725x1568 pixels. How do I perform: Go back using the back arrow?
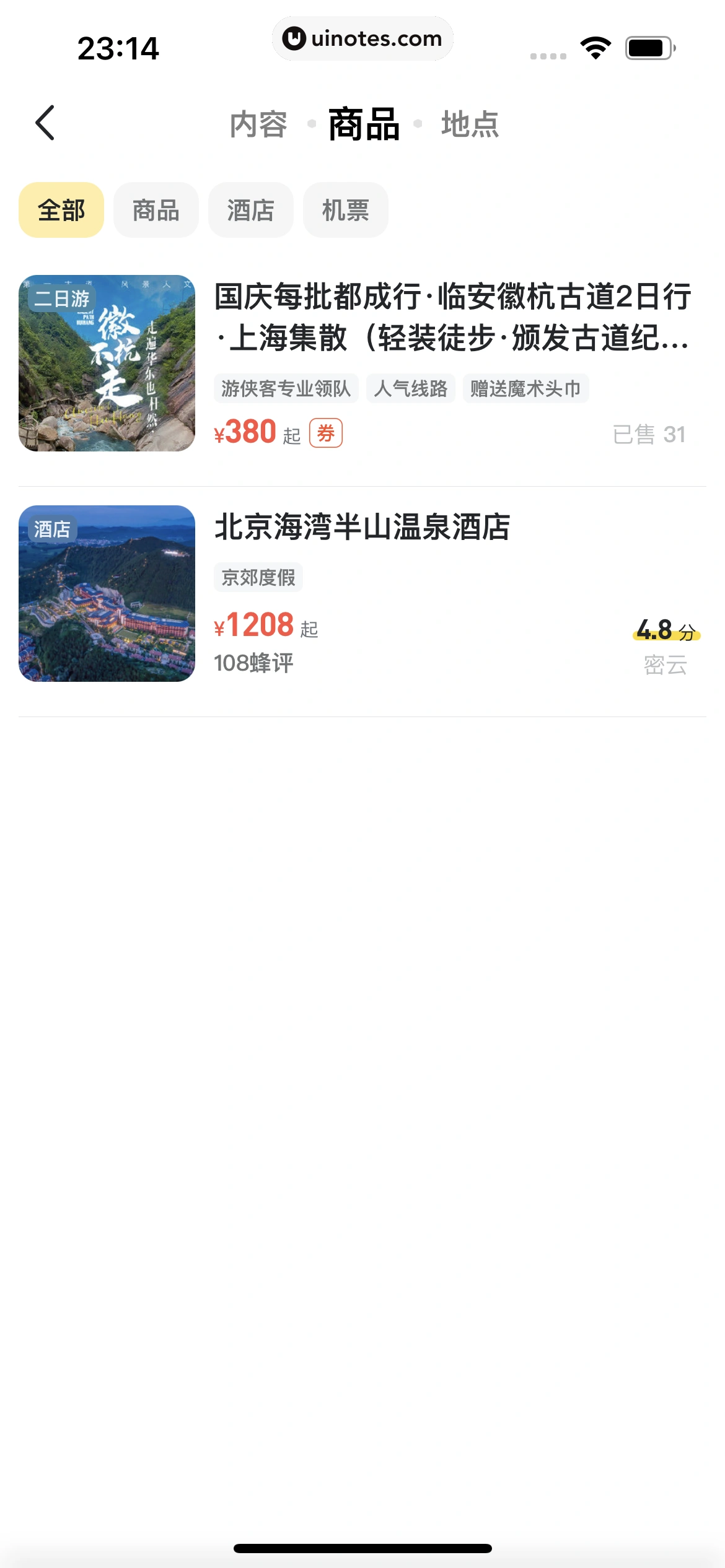click(45, 123)
